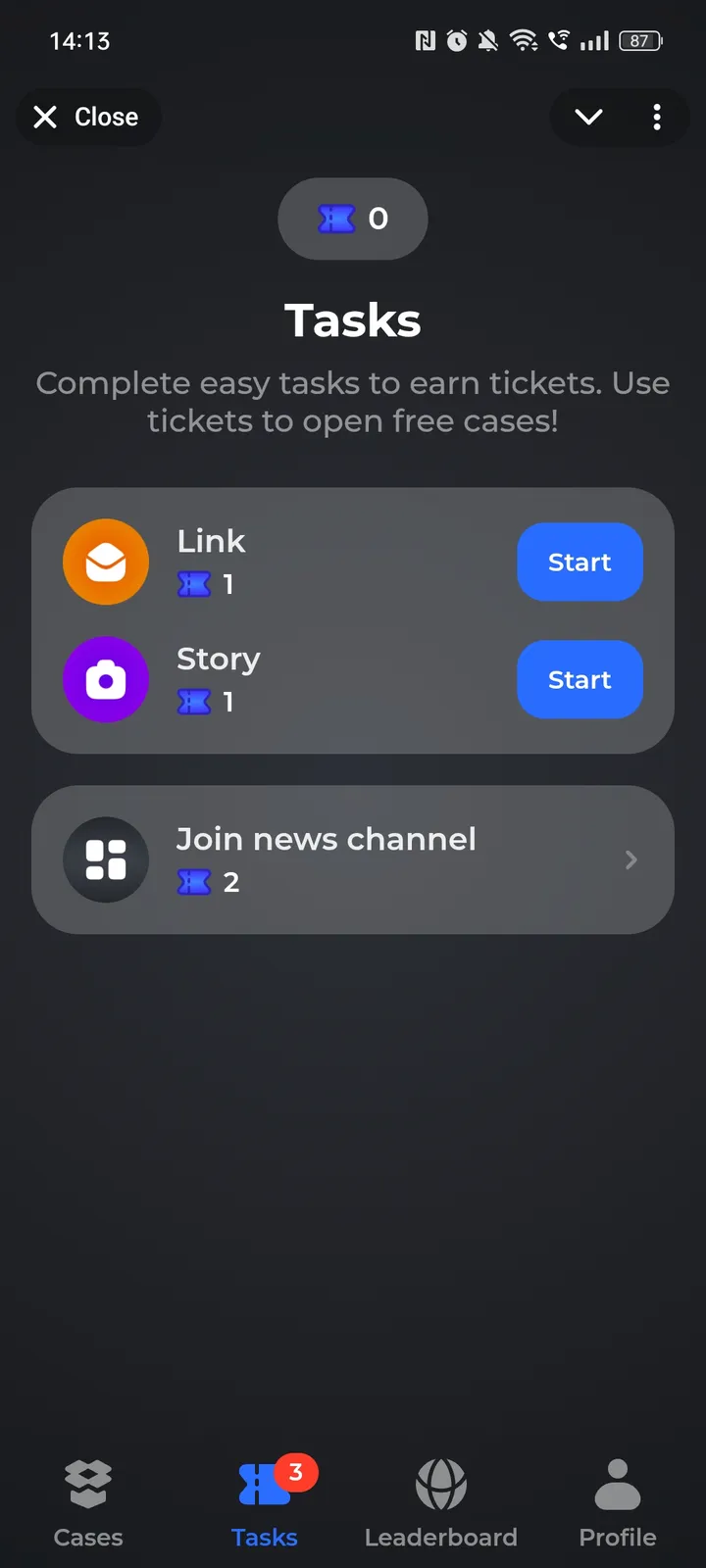Start the Story task
This screenshot has width=706, height=1568.
pyautogui.click(x=580, y=679)
